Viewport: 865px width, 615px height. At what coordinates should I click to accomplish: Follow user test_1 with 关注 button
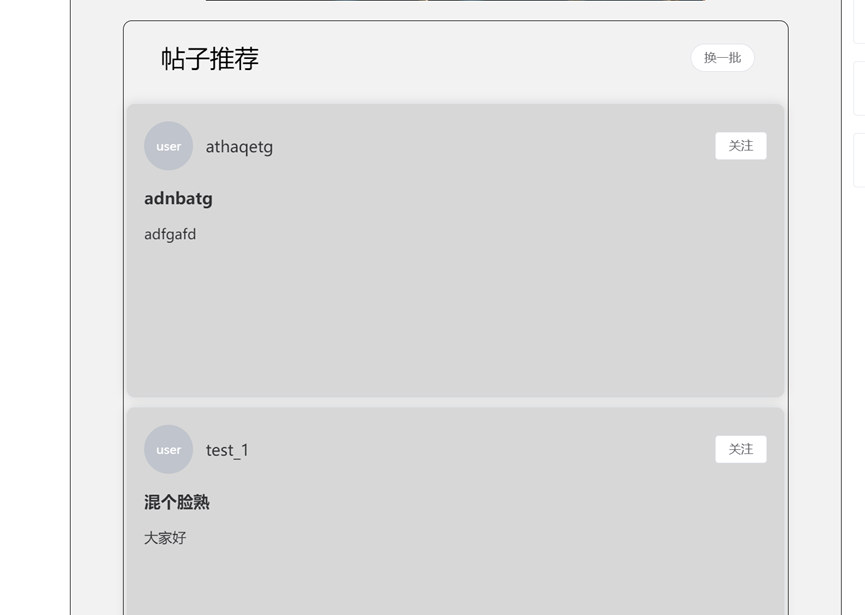pyautogui.click(x=740, y=449)
